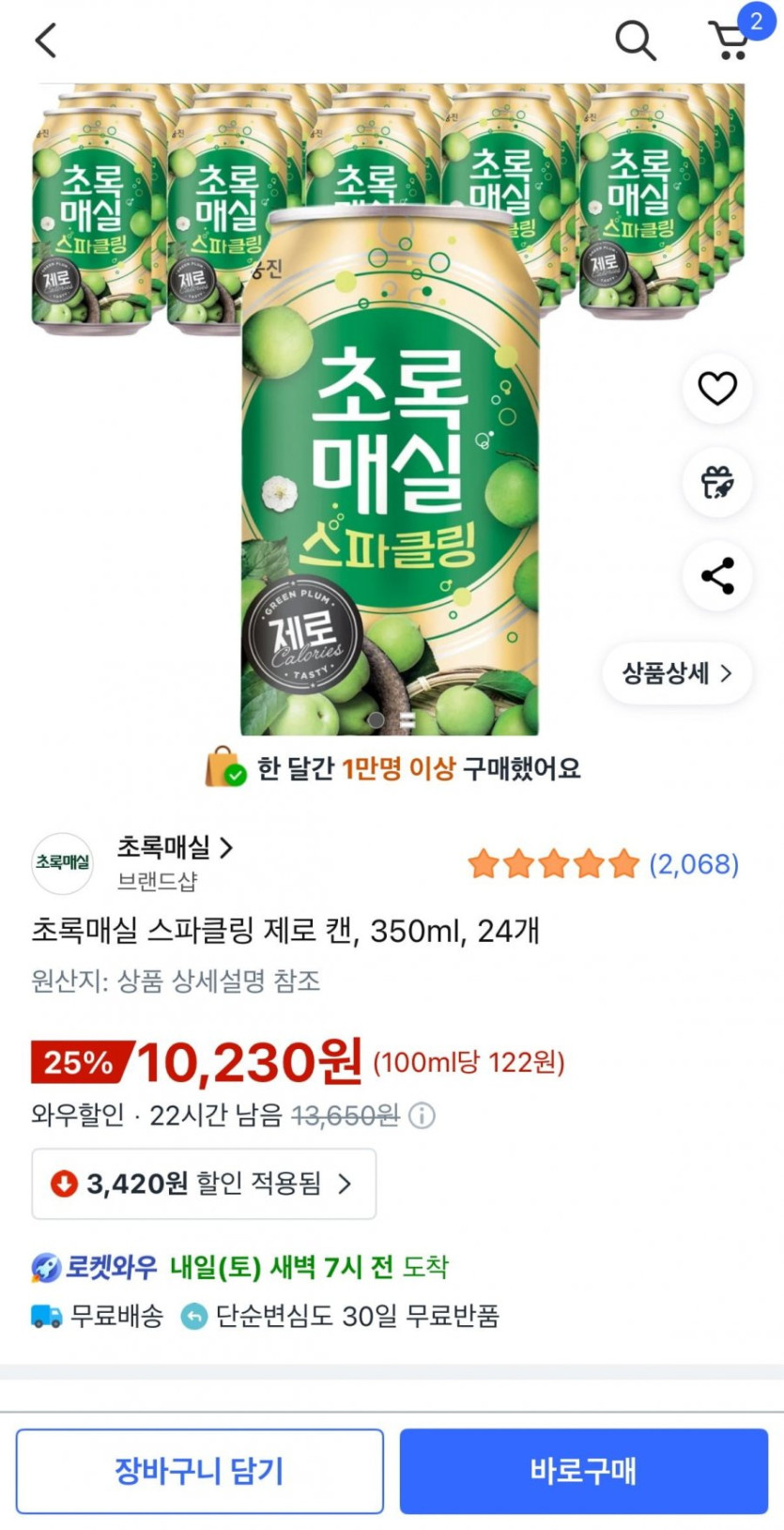Toggle the heart wishlist icon
The image size is (784, 1530).
click(716, 390)
